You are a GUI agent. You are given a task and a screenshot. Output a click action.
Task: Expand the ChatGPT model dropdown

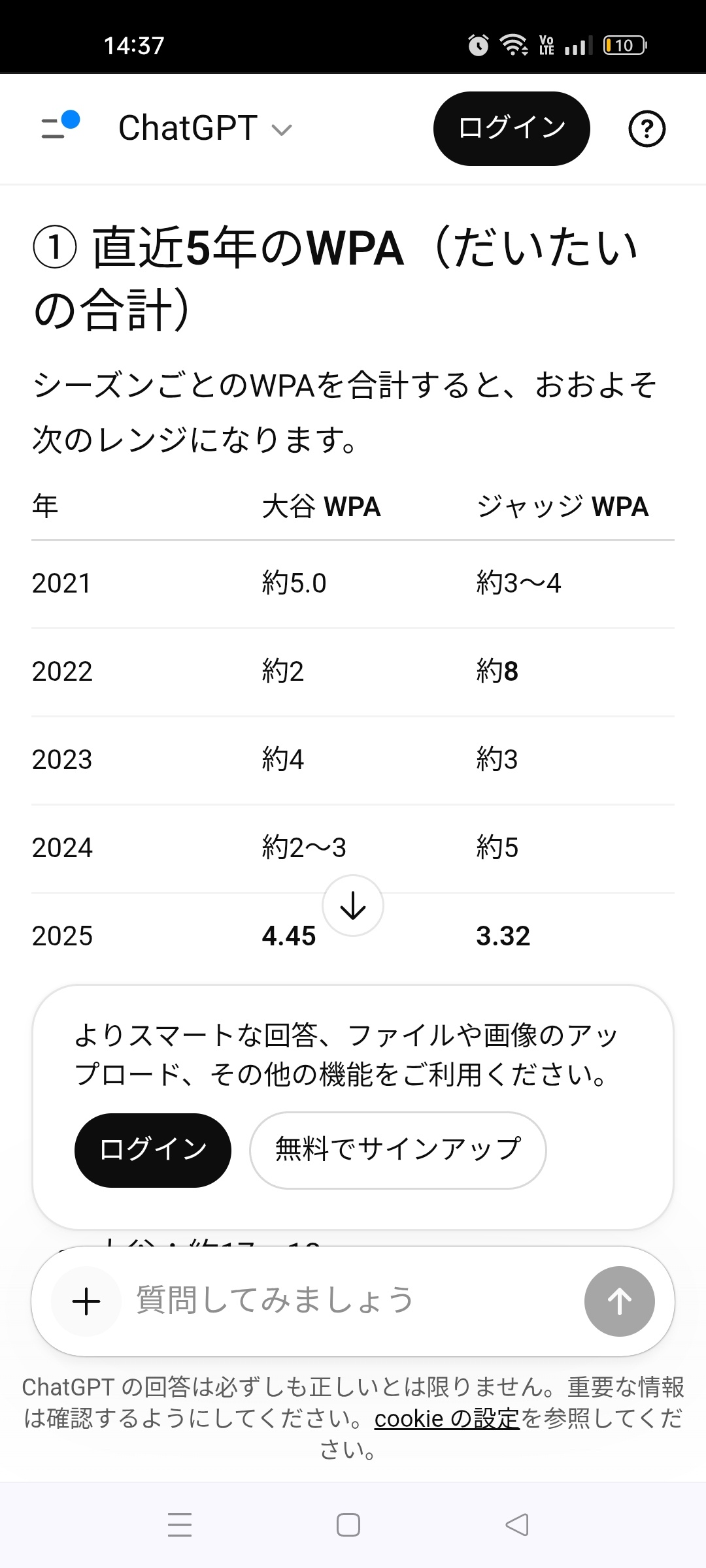point(205,128)
